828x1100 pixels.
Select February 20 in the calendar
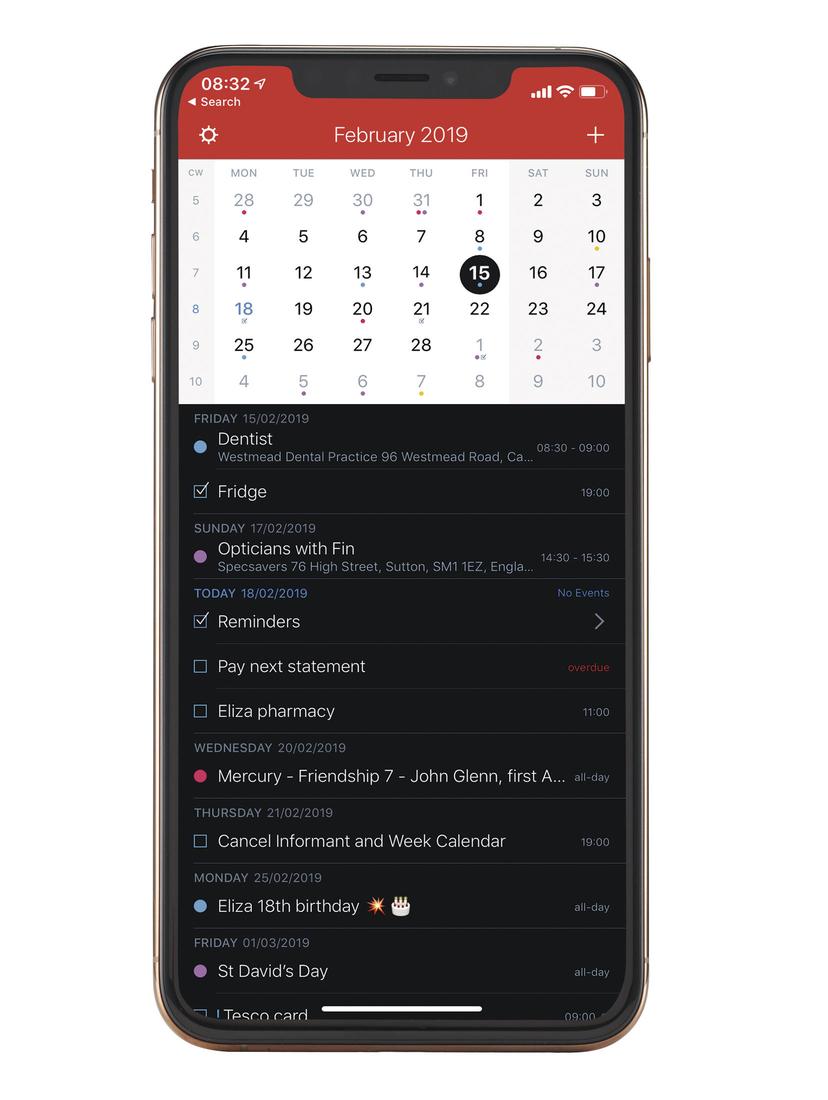pos(362,309)
